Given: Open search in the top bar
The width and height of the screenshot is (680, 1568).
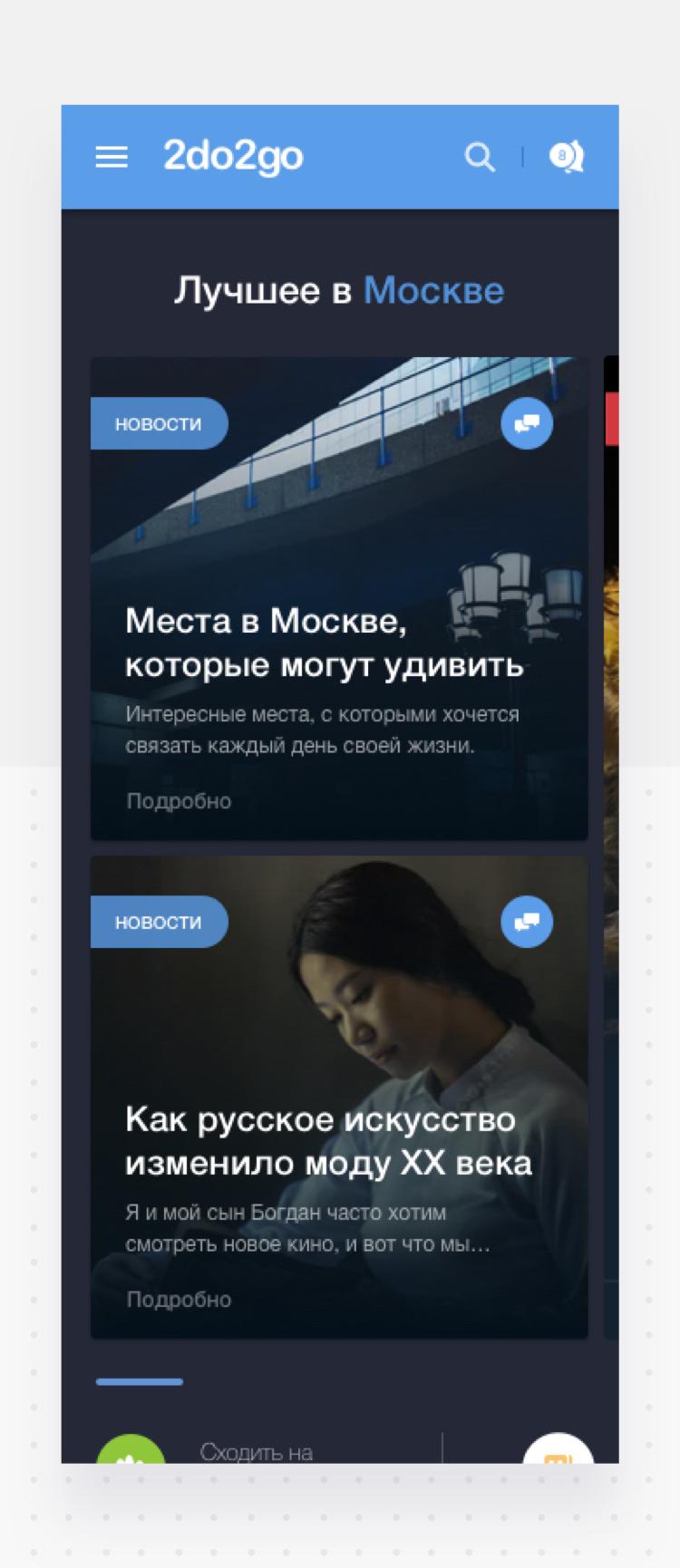Looking at the screenshot, I should pos(480,157).
